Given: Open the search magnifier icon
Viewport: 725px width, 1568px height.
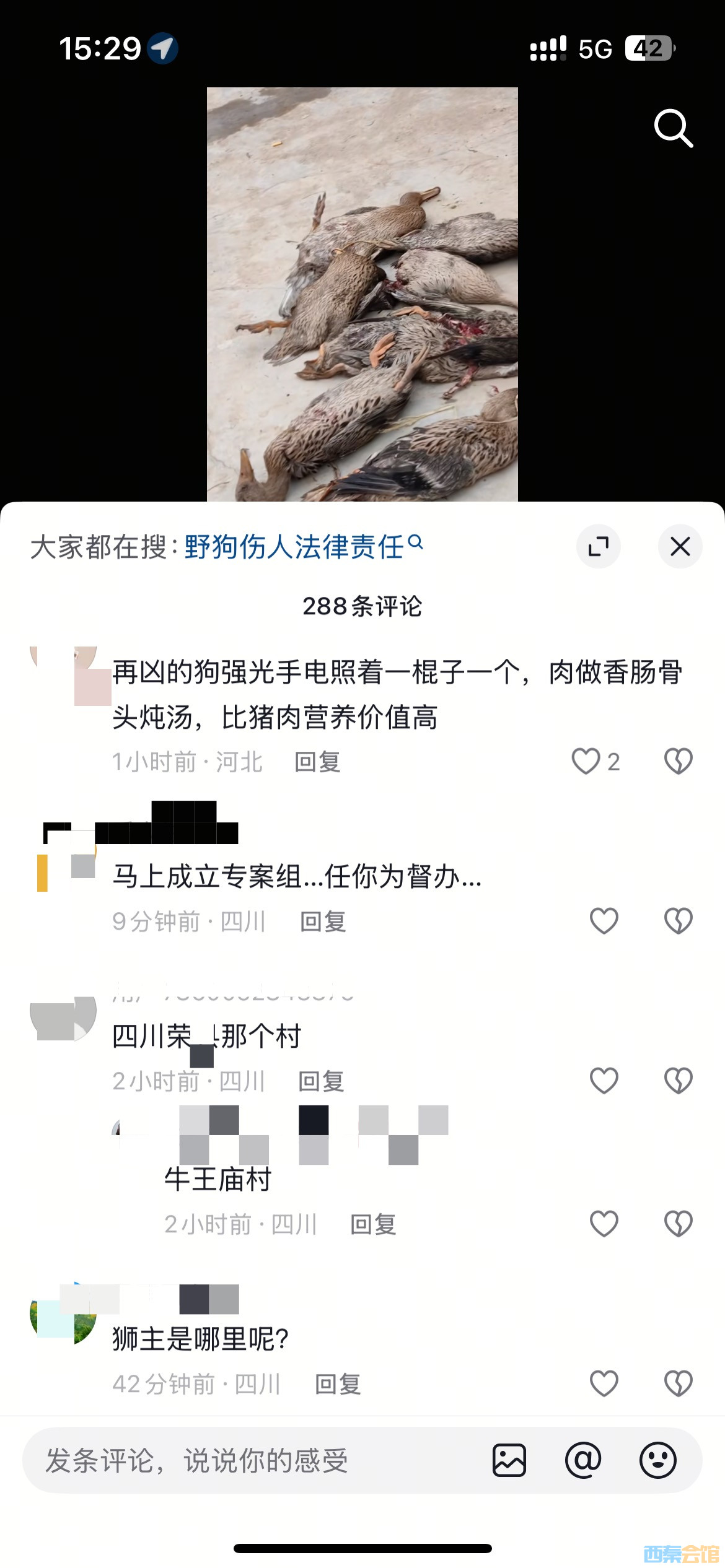Looking at the screenshot, I should point(674,129).
